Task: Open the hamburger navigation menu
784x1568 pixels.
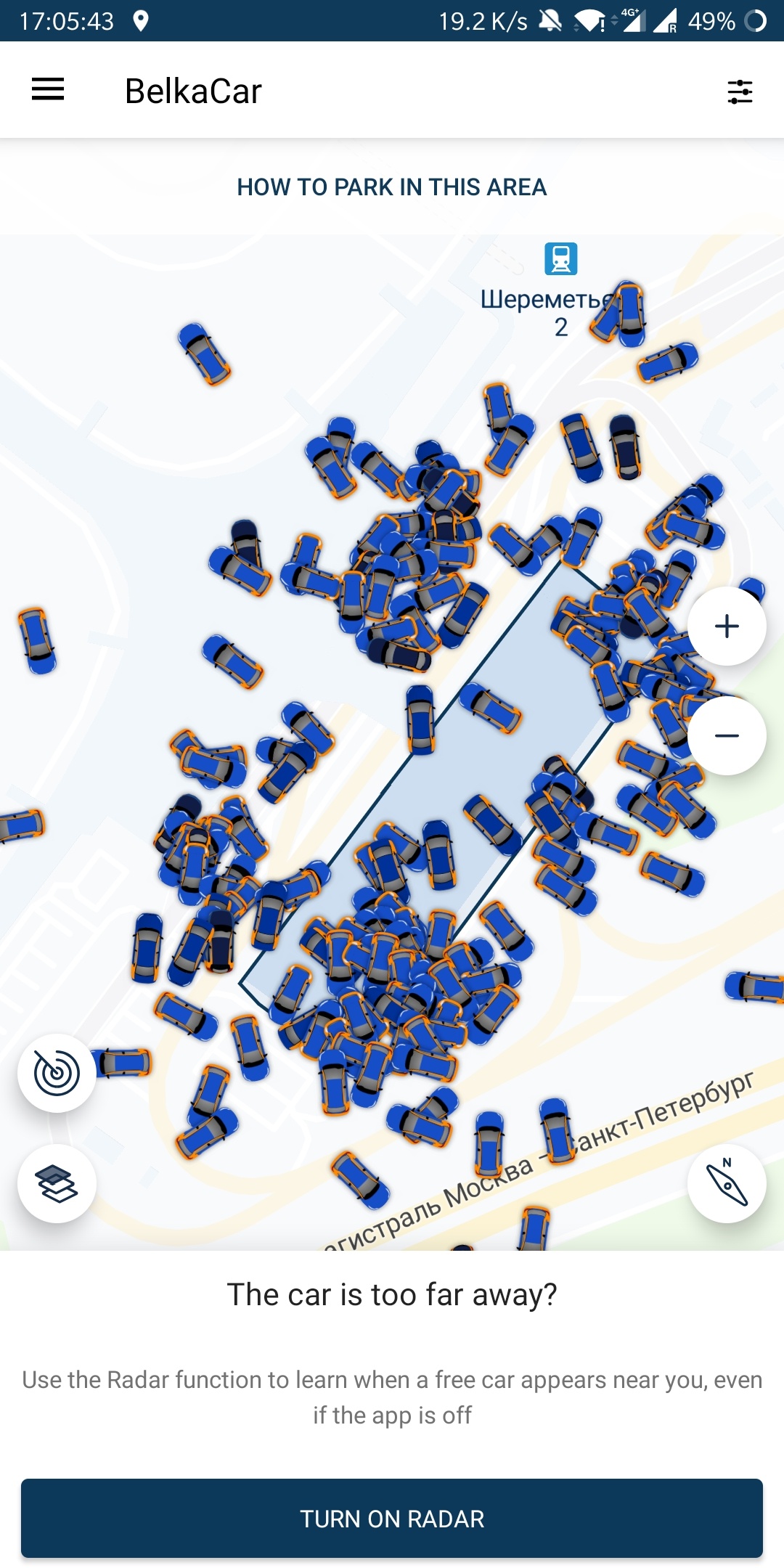Action: click(x=48, y=90)
